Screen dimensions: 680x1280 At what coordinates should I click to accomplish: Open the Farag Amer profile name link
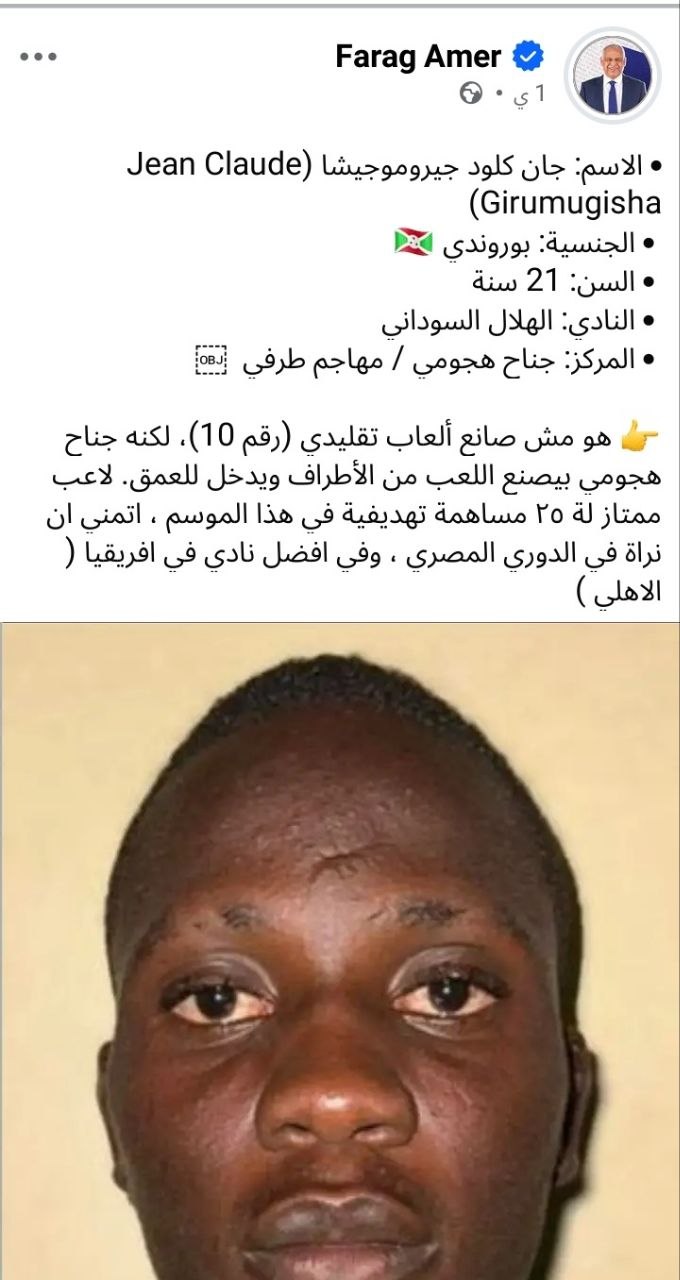pos(418,58)
